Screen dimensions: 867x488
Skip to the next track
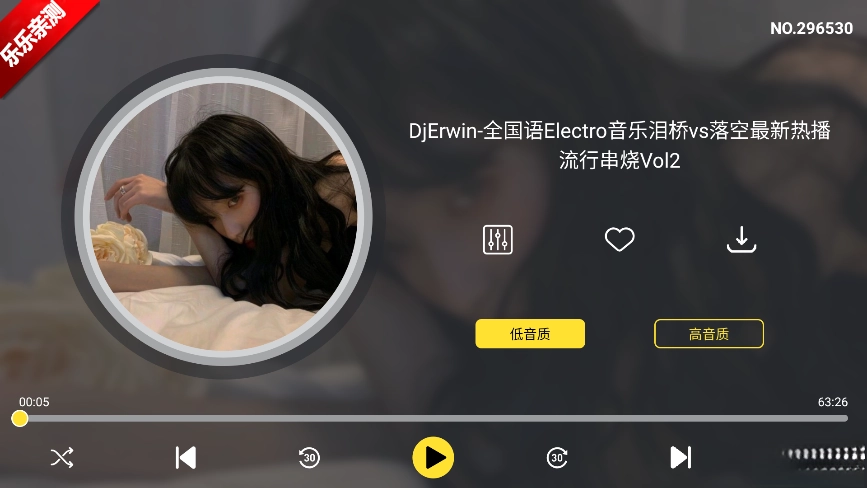coord(681,458)
